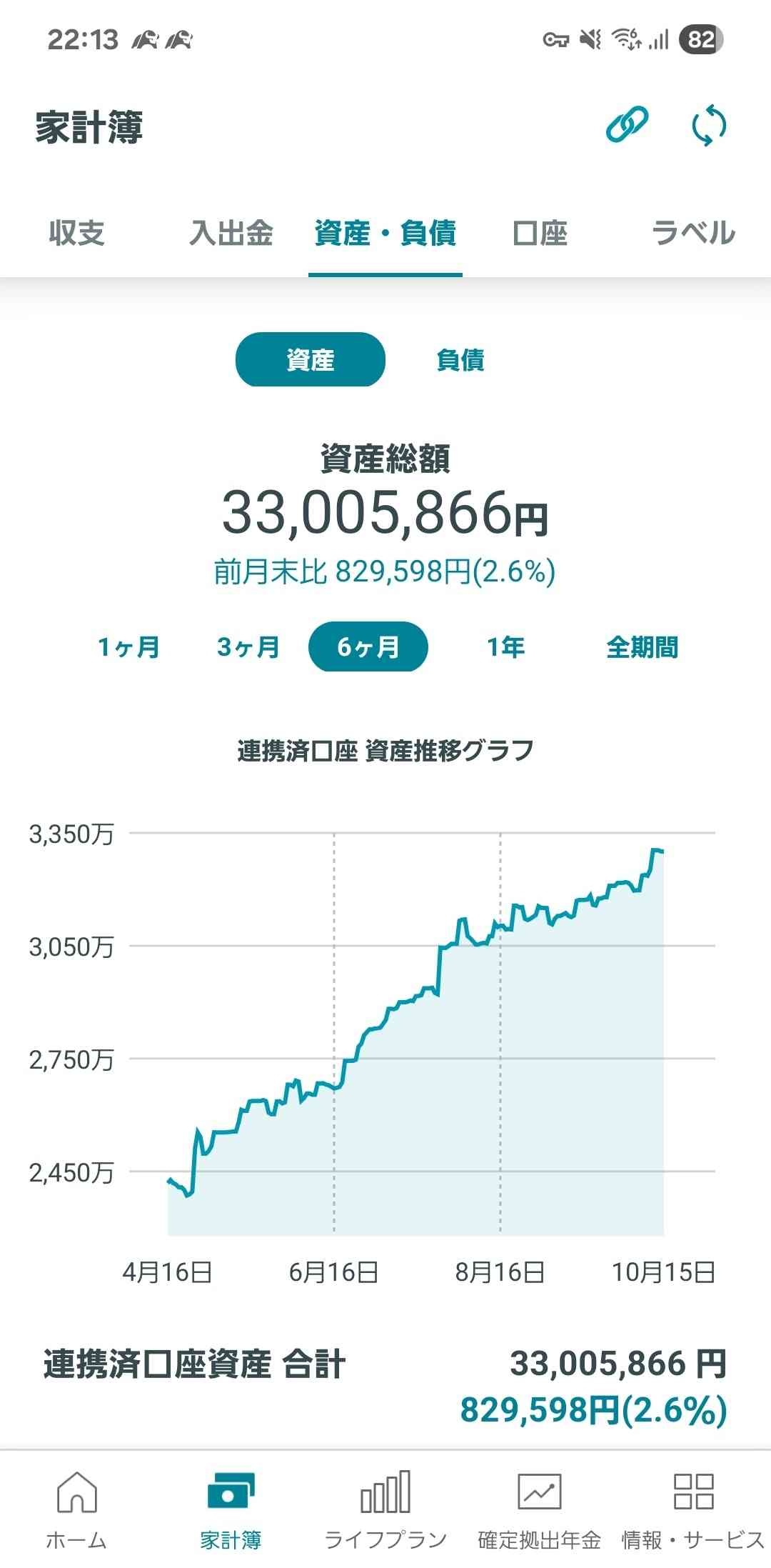Refresh account data with the sync icon
771x1568 pixels.
(x=709, y=126)
